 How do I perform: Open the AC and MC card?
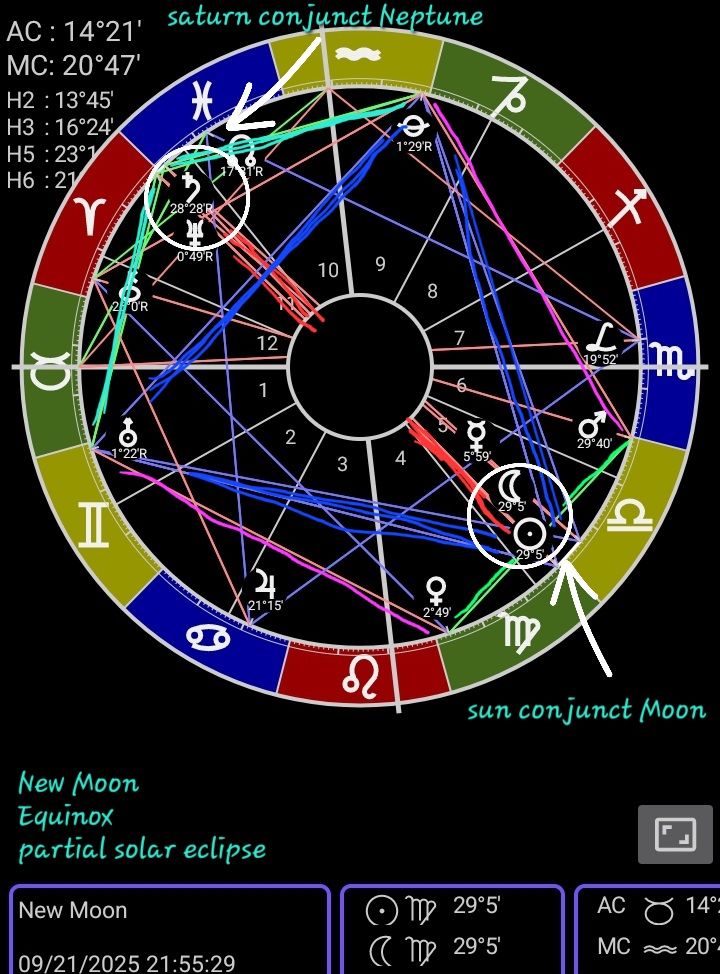tap(650, 930)
